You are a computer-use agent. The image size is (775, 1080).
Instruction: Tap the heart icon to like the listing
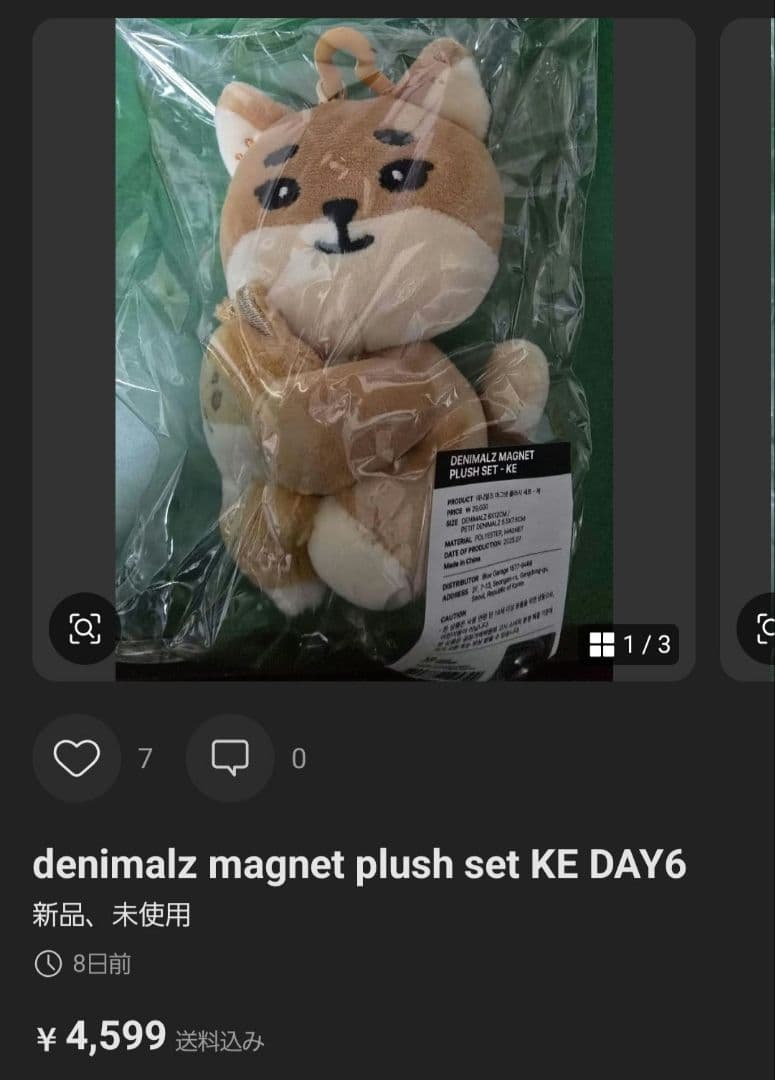[78, 758]
